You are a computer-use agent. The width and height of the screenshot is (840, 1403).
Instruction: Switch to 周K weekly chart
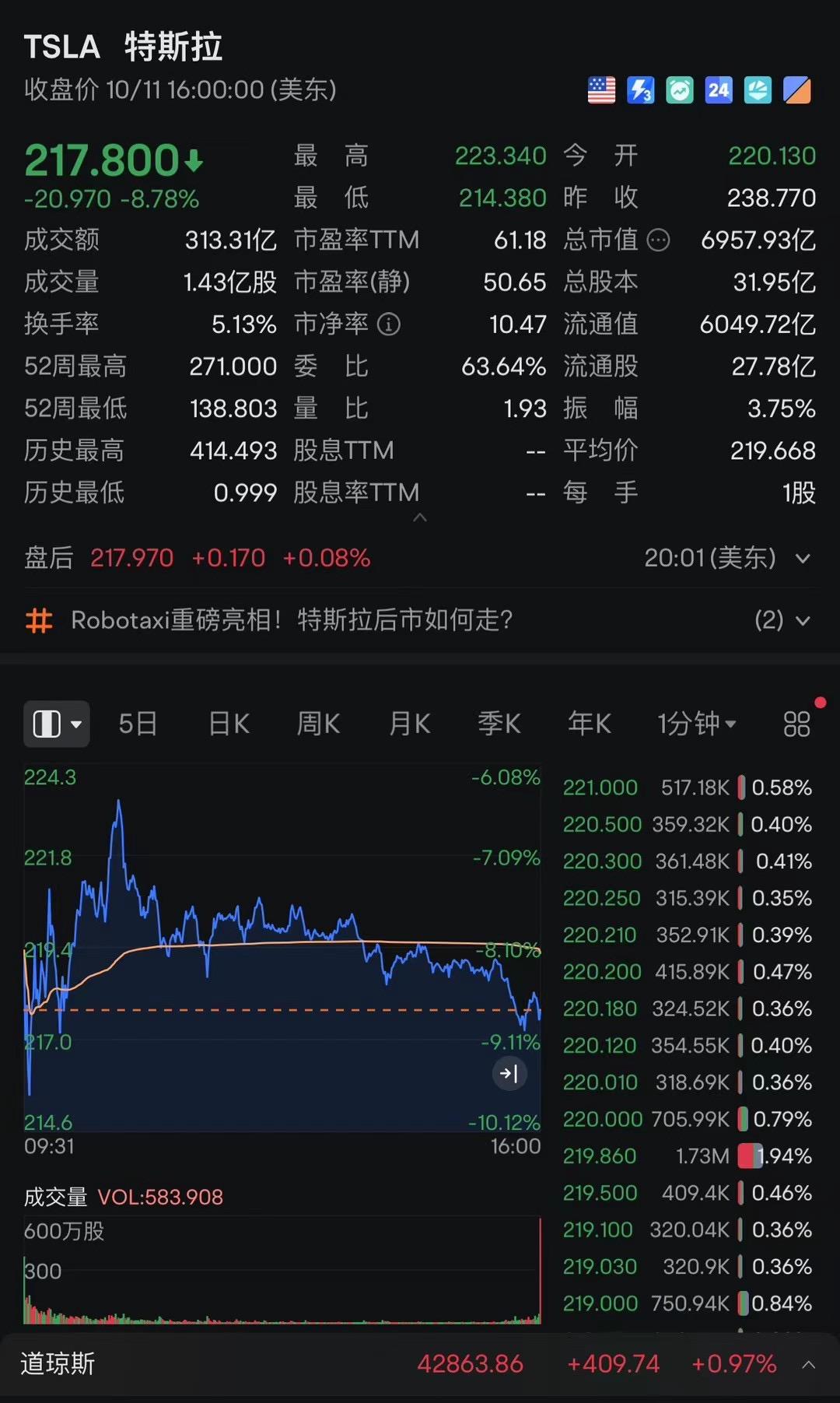tap(318, 724)
